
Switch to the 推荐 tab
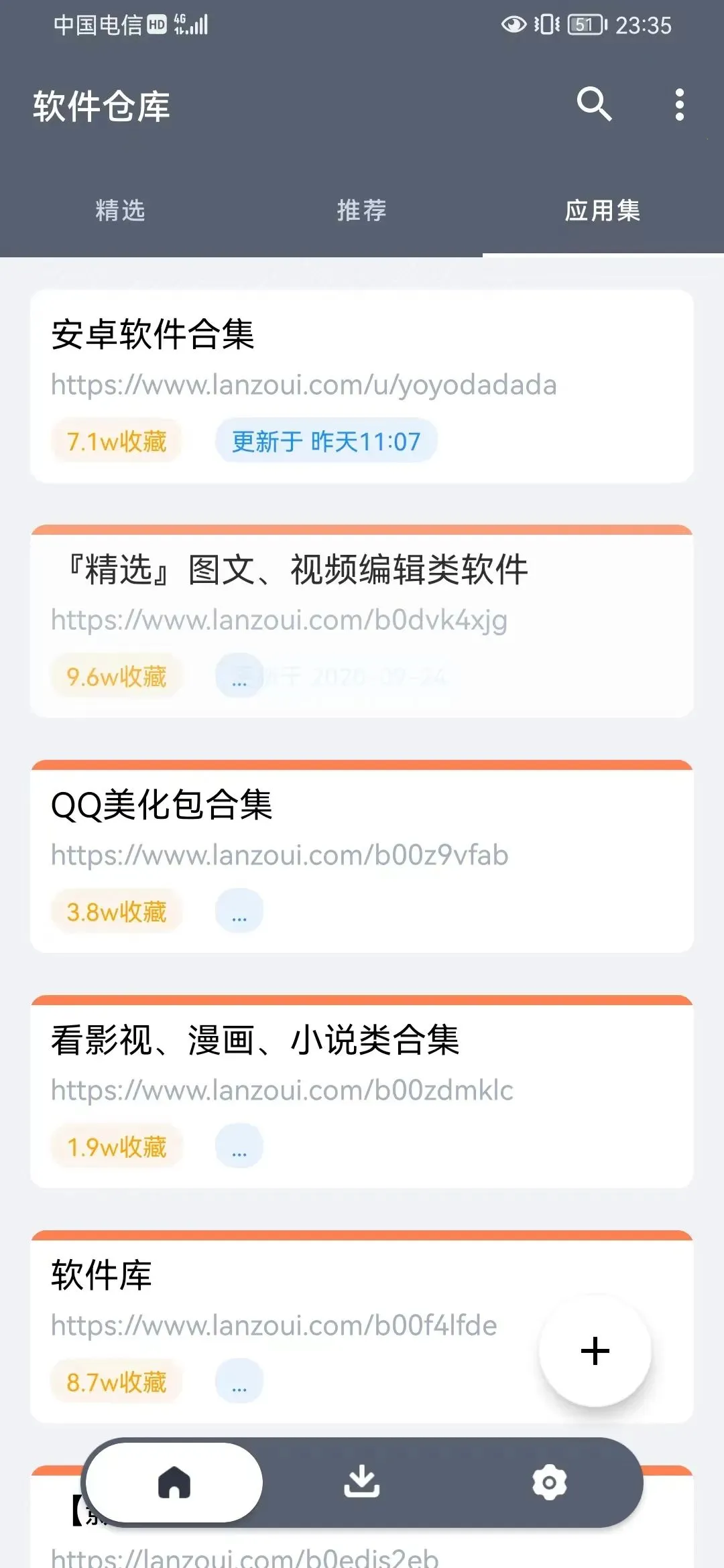click(361, 211)
